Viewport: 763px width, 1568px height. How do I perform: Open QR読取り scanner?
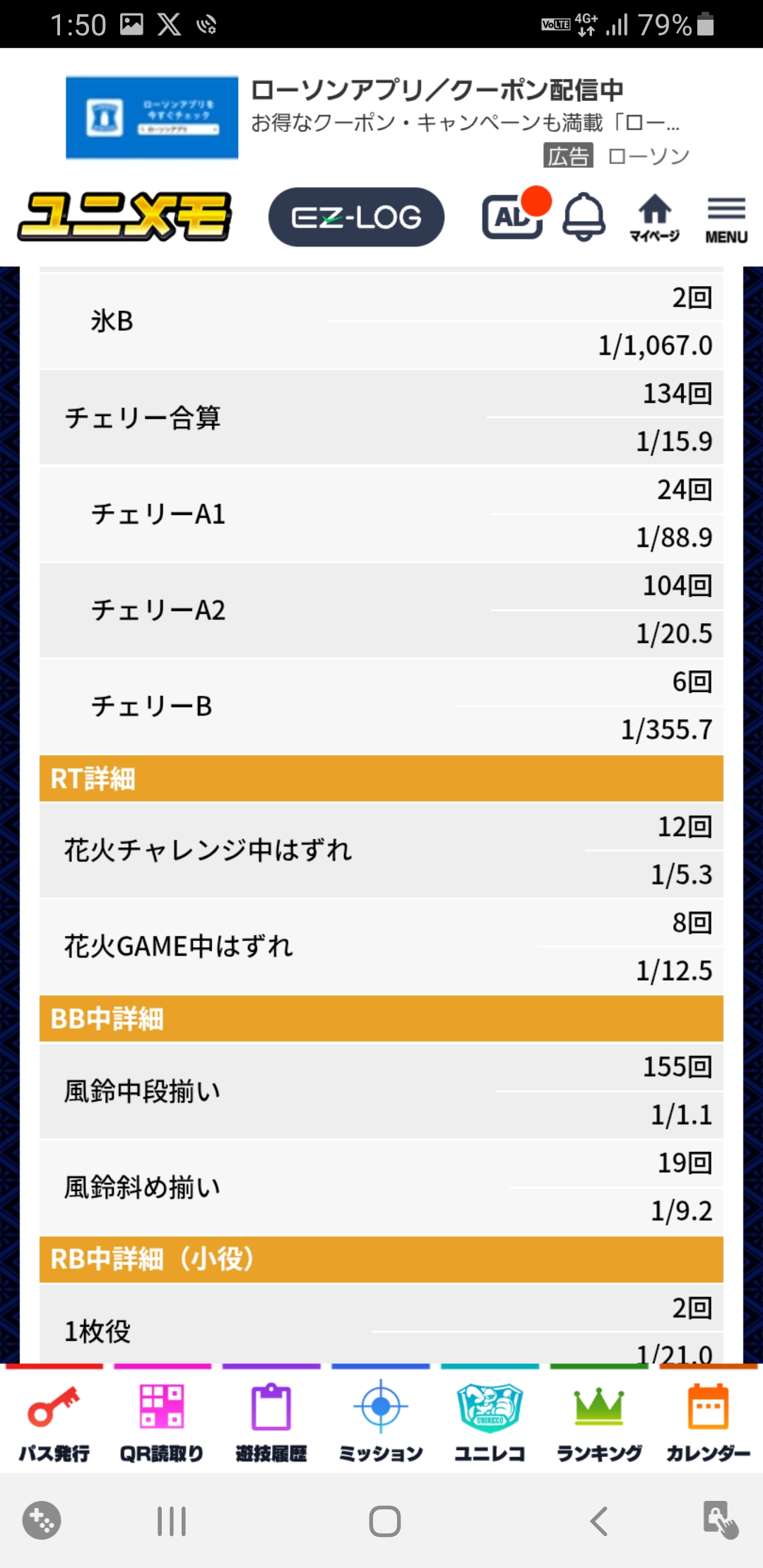pyautogui.click(x=162, y=1421)
